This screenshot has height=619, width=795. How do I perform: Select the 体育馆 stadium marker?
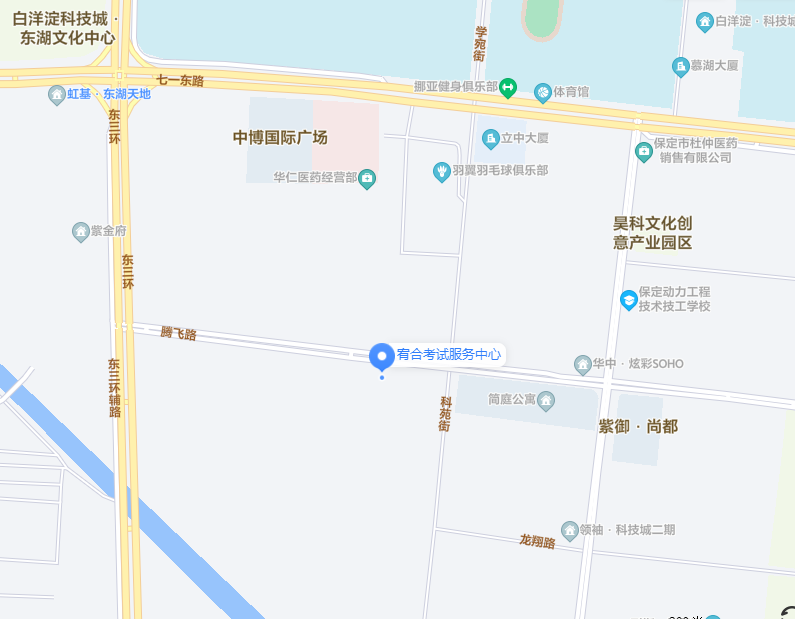pyautogui.click(x=542, y=92)
